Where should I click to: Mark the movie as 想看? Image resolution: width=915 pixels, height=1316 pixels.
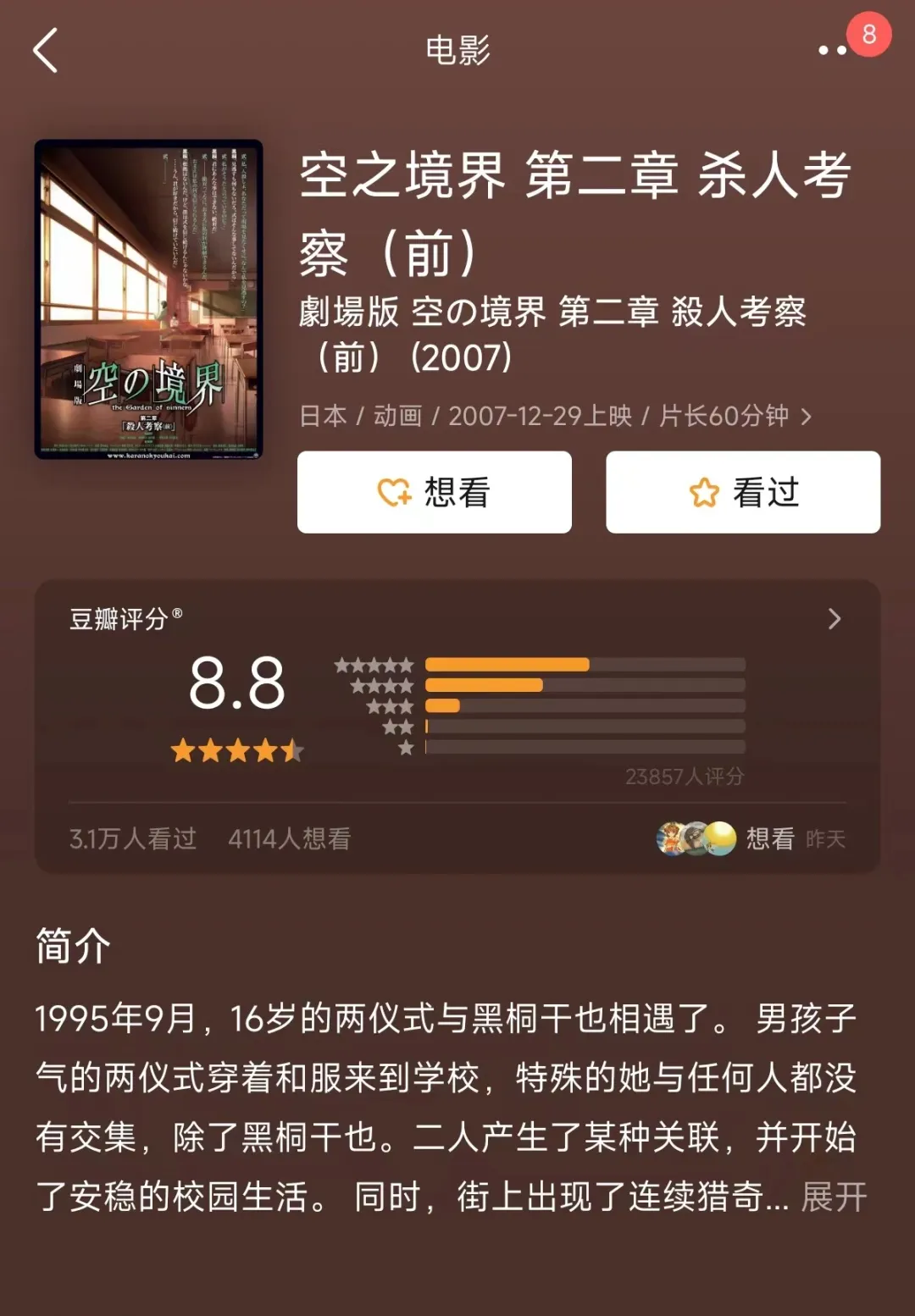coord(434,492)
